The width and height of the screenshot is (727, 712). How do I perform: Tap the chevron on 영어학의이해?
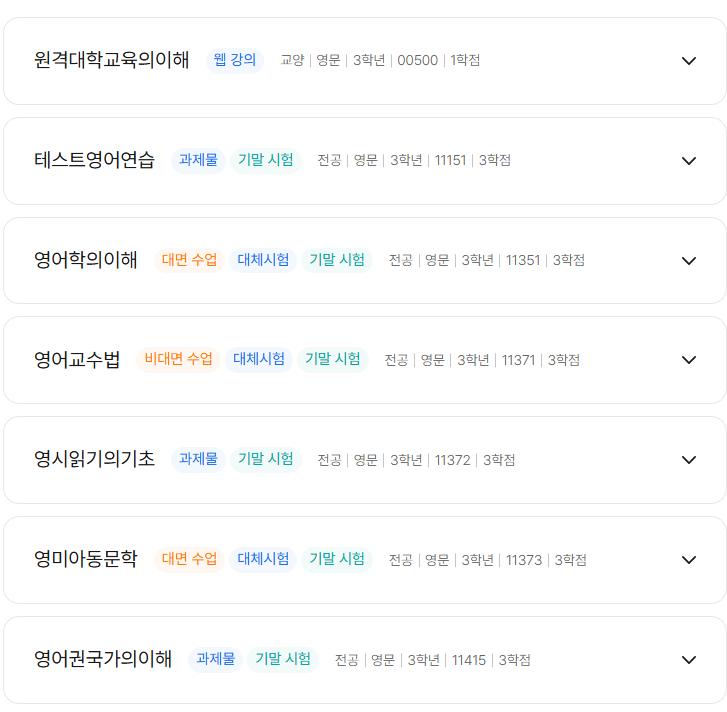pyautogui.click(x=688, y=261)
